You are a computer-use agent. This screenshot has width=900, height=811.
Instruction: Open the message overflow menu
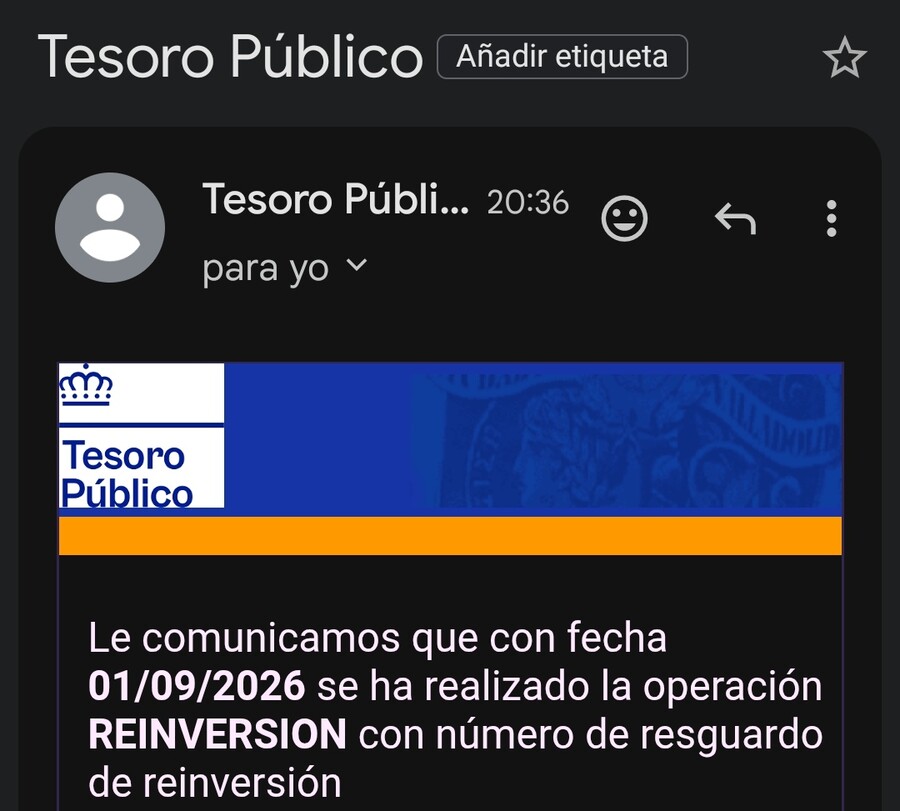click(x=831, y=219)
